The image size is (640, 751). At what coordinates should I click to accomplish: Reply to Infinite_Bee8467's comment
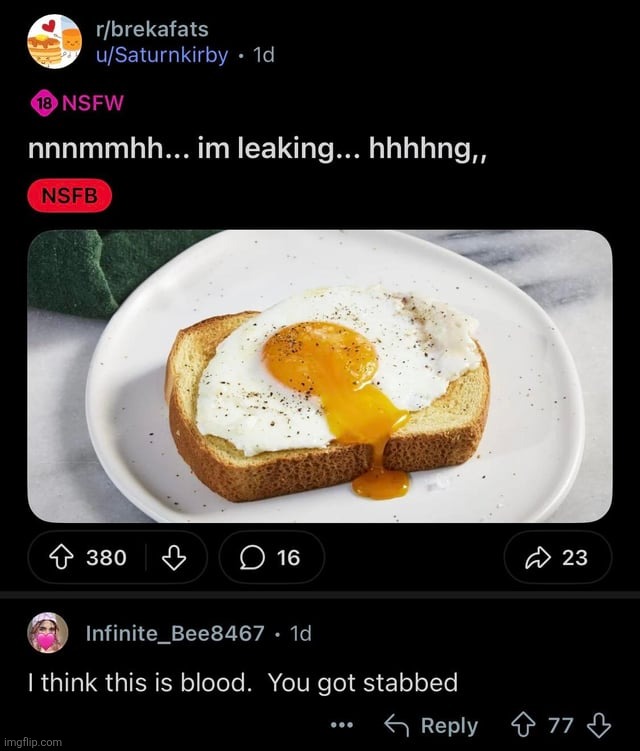click(432, 725)
